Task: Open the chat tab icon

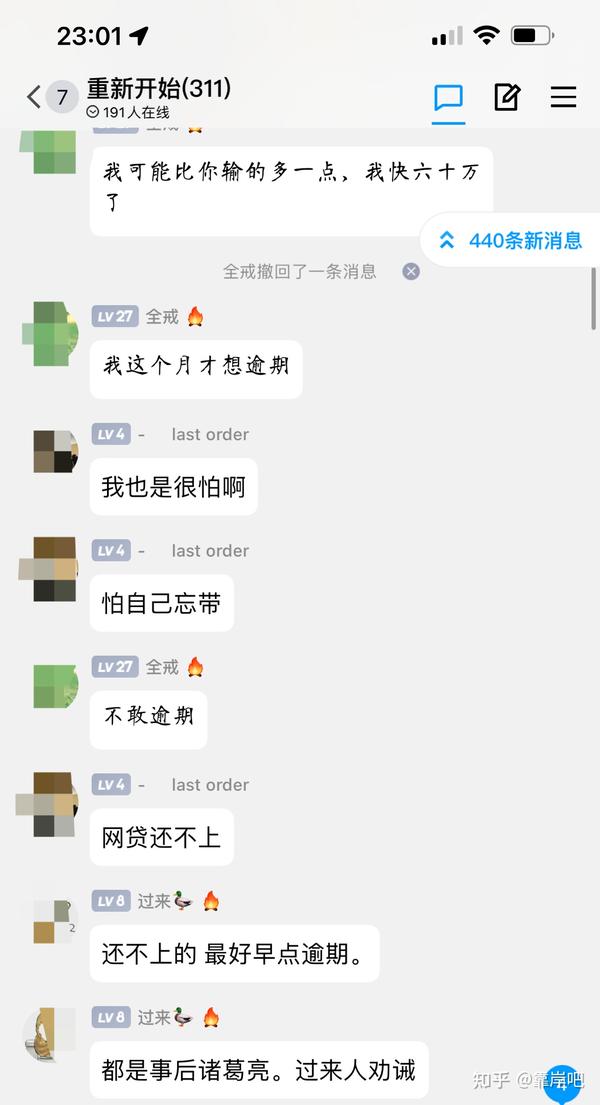Action: pyautogui.click(x=448, y=97)
